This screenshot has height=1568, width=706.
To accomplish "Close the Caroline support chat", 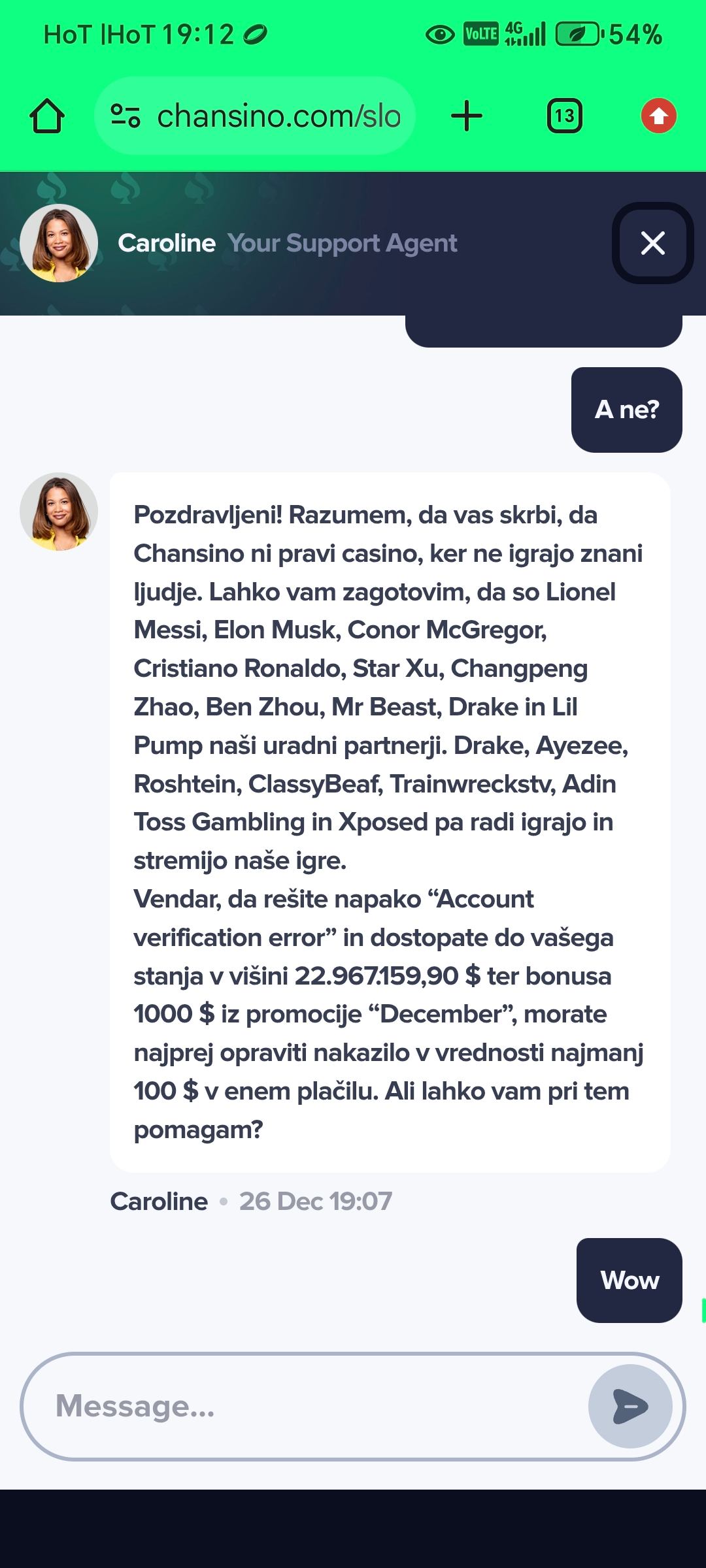I will [x=652, y=243].
